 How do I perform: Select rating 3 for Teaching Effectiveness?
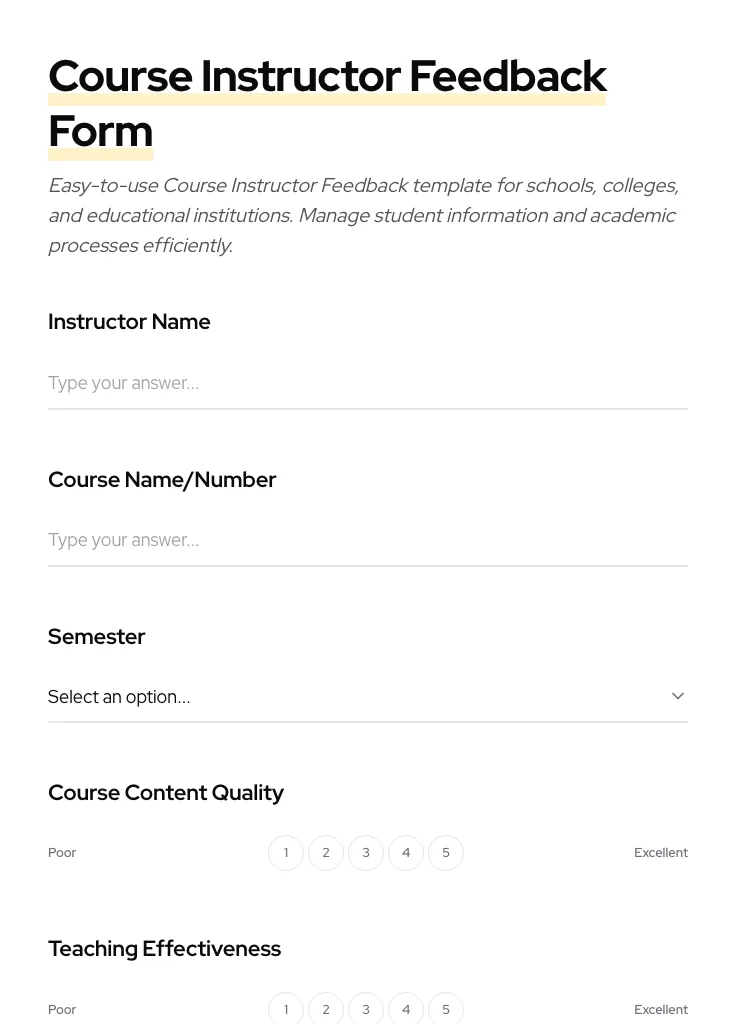[x=366, y=1009]
